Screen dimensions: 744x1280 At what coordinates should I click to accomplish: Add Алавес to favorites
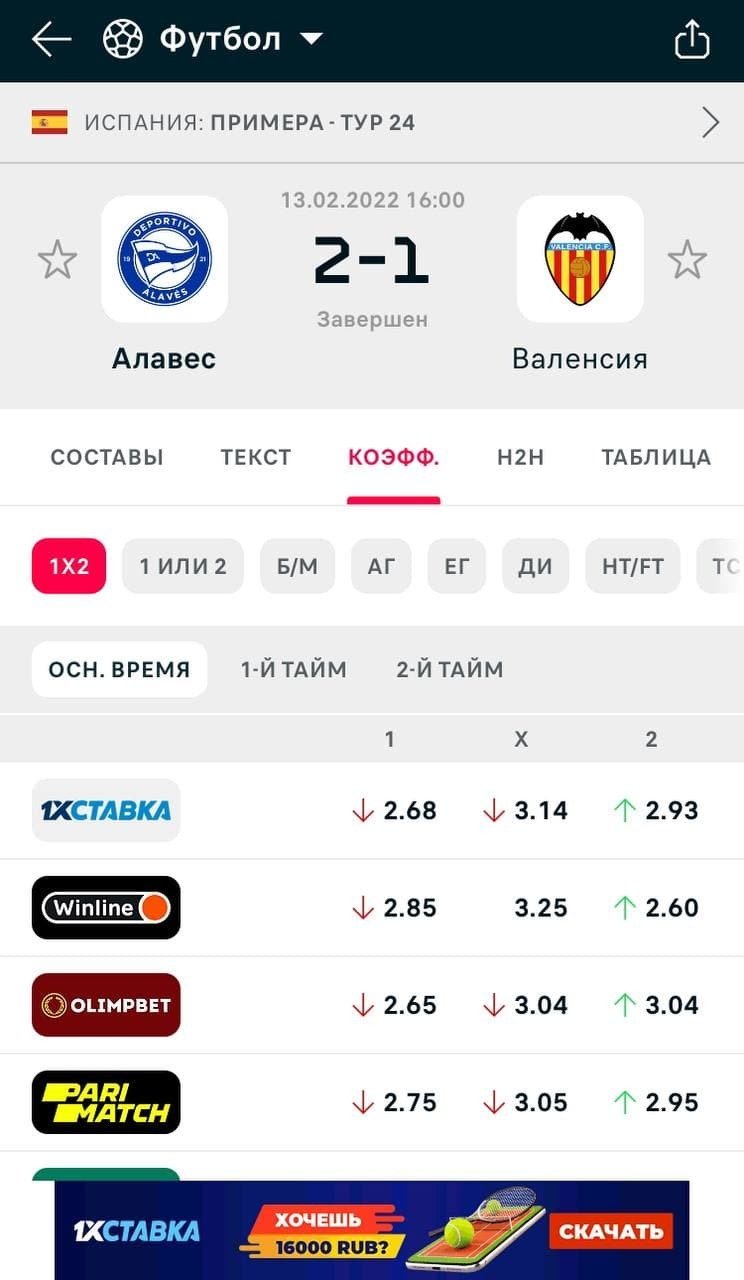point(57,260)
